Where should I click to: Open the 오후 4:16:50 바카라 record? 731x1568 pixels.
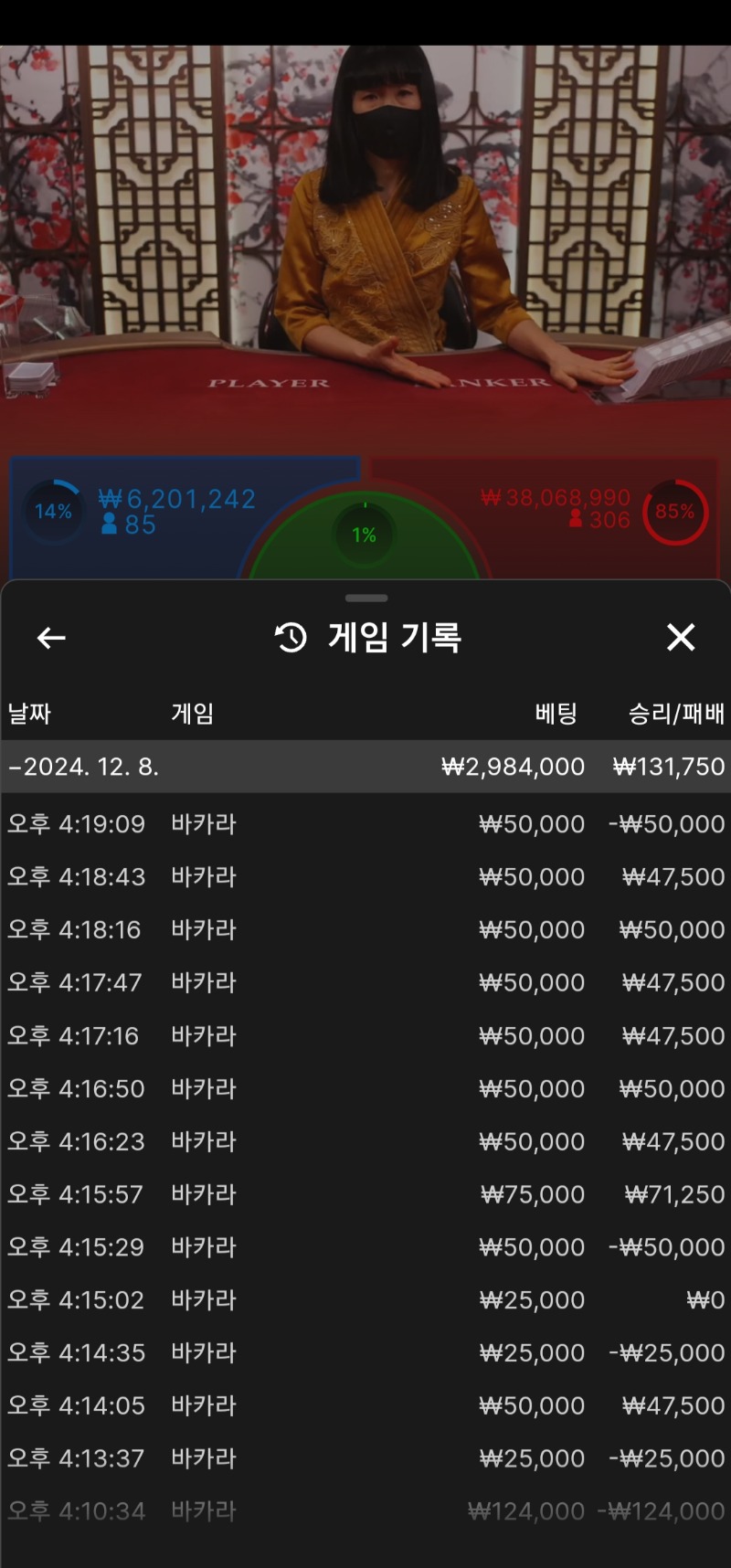[x=365, y=1089]
